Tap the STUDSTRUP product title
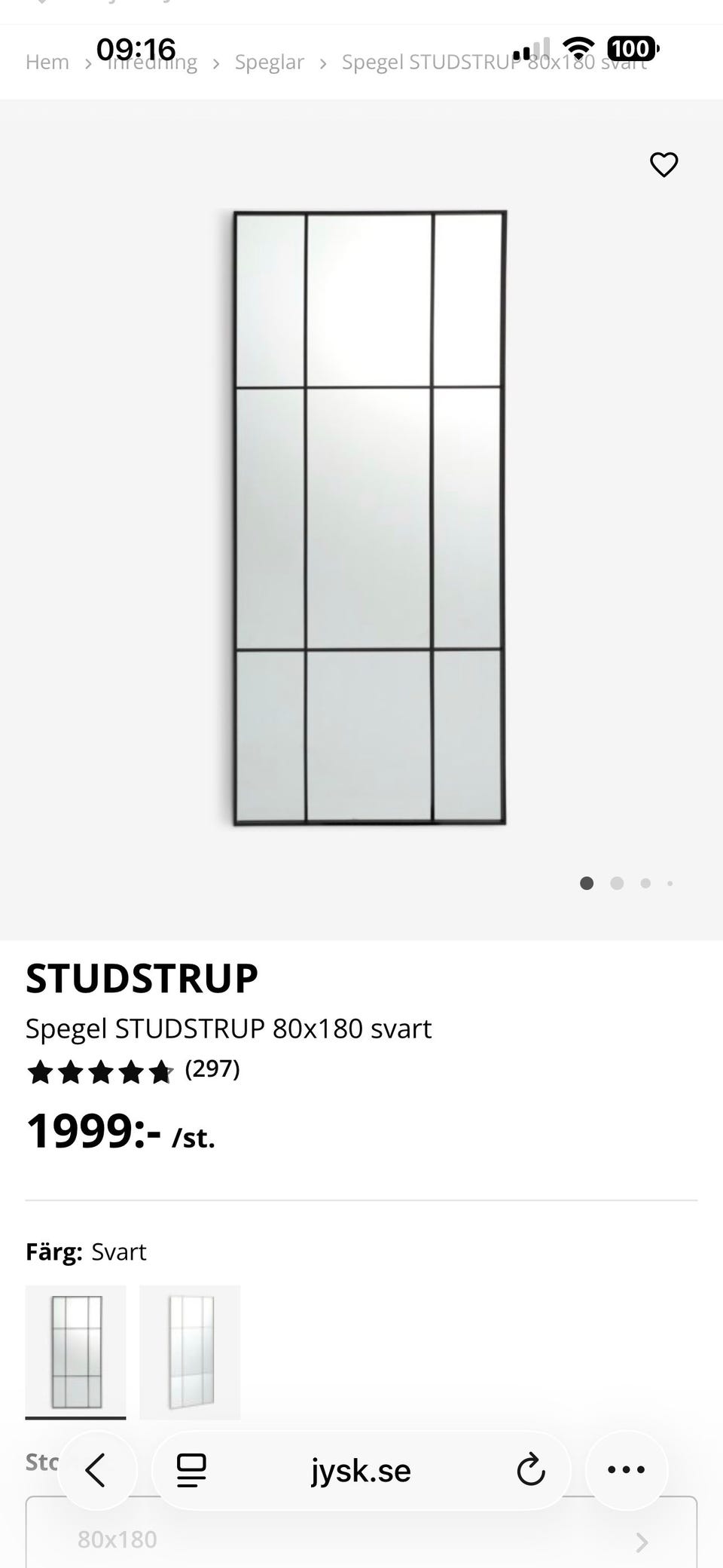Image resolution: width=723 pixels, height=1568 pixels. (142, 977)
